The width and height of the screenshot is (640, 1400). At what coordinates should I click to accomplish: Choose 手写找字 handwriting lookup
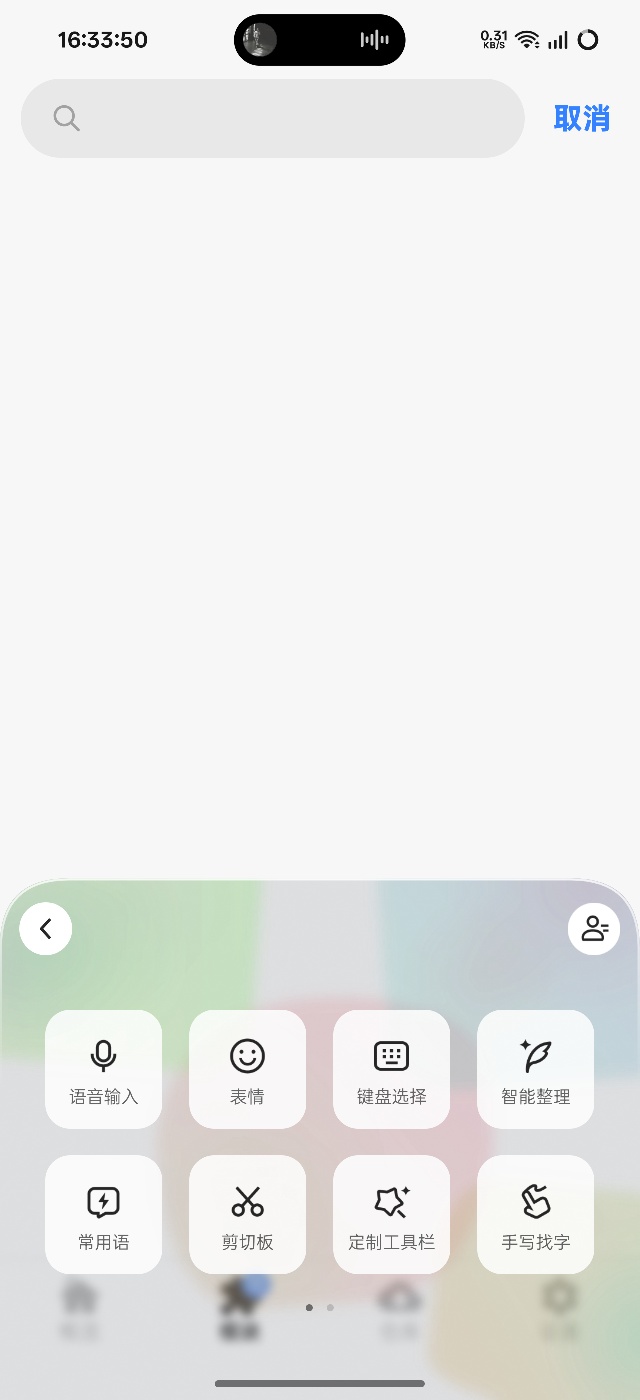(535, 1215)
